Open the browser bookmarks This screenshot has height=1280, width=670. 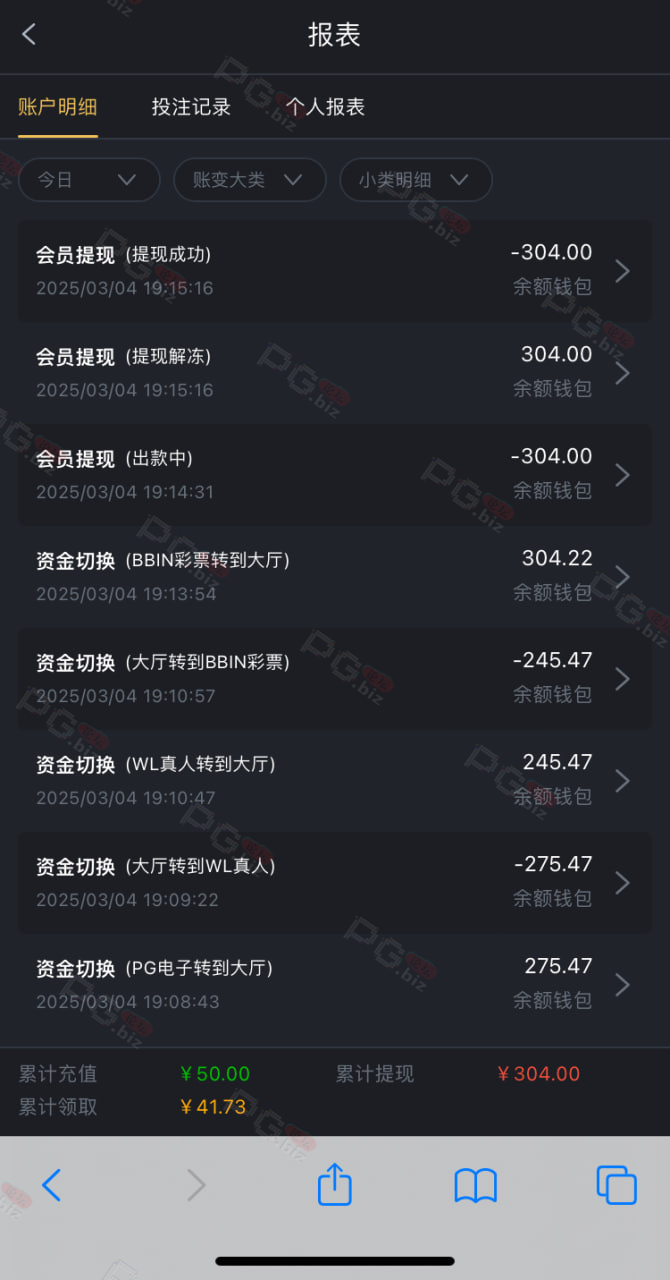click(x=476, y=1186)
